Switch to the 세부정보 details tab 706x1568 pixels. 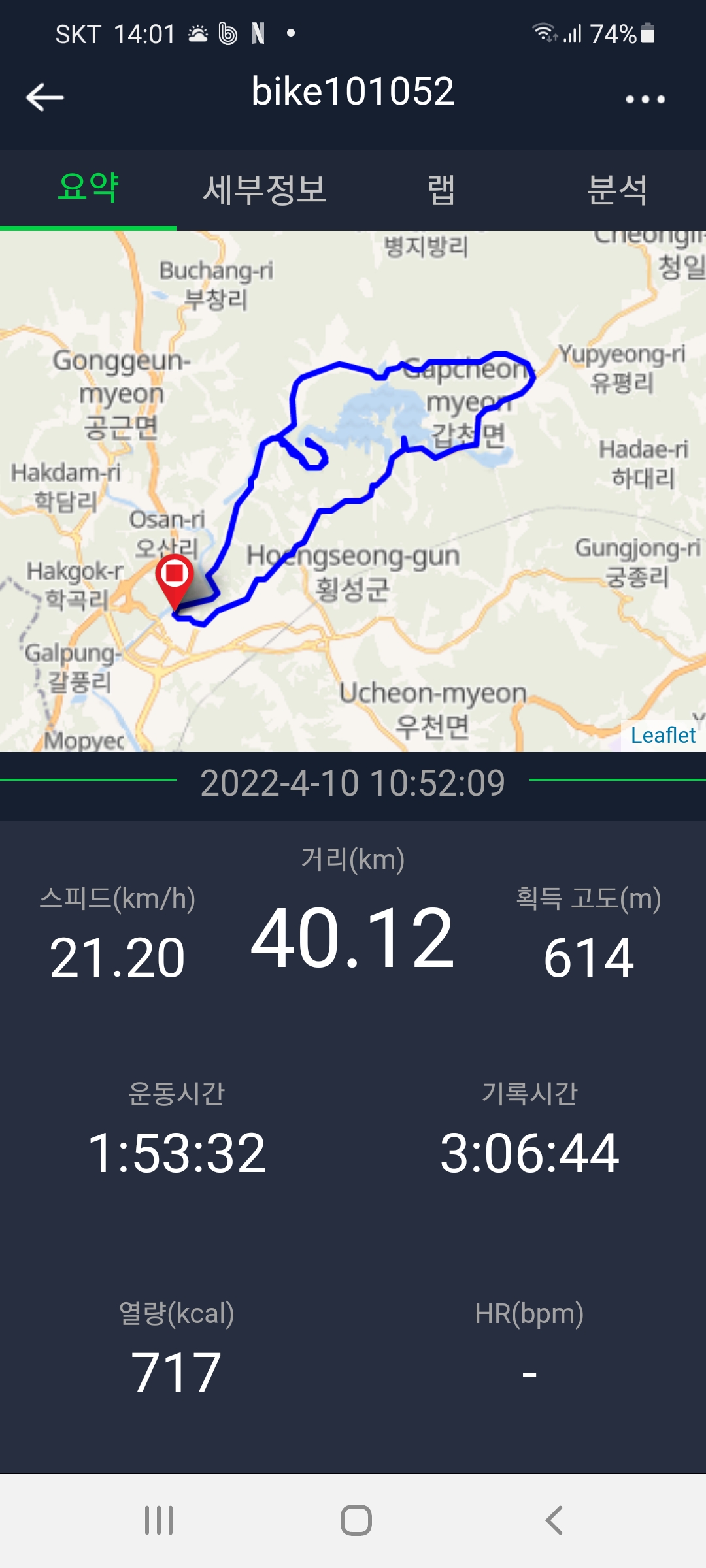pyautogui.click(x=264, y=190)
